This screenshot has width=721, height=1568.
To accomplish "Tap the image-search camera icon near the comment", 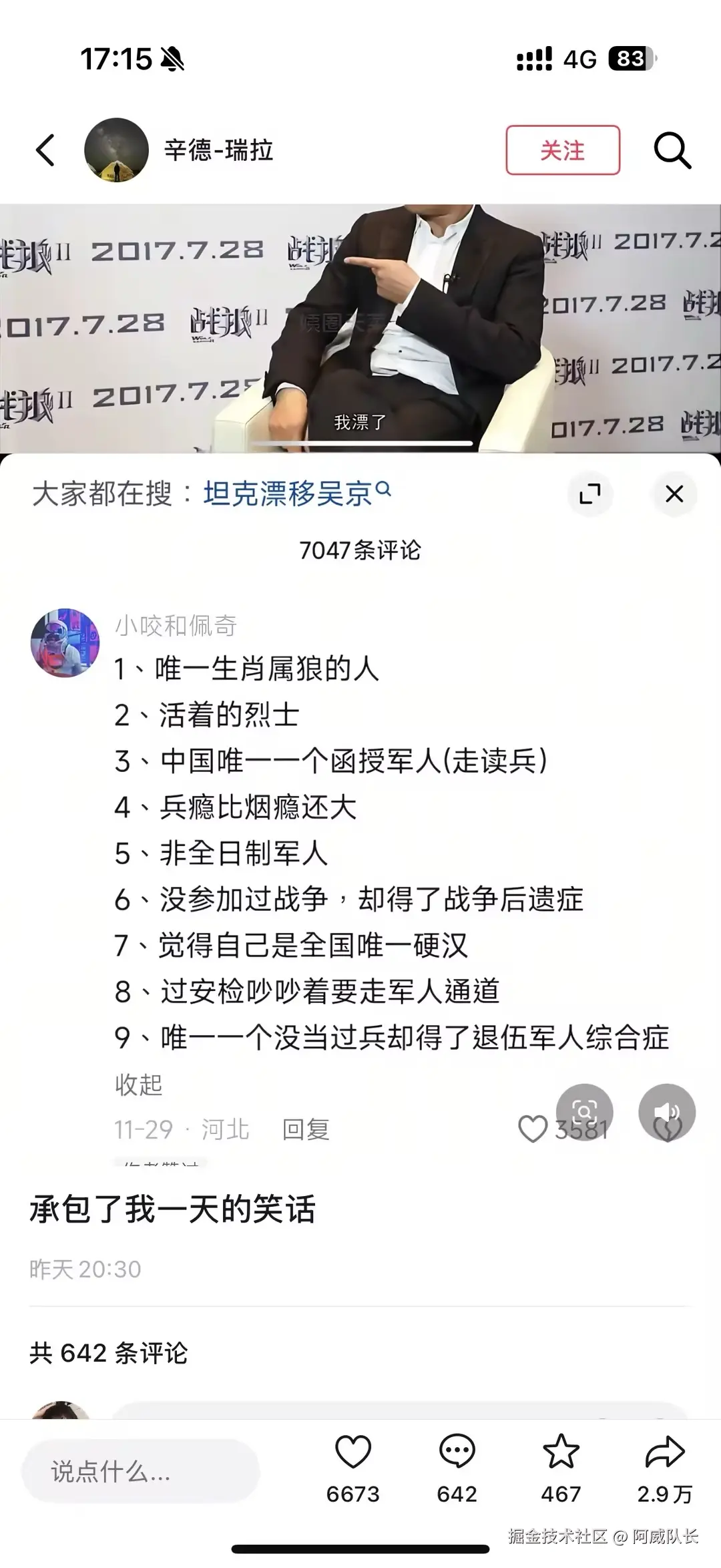I will pyautogui.click(x=585, y=1111).
